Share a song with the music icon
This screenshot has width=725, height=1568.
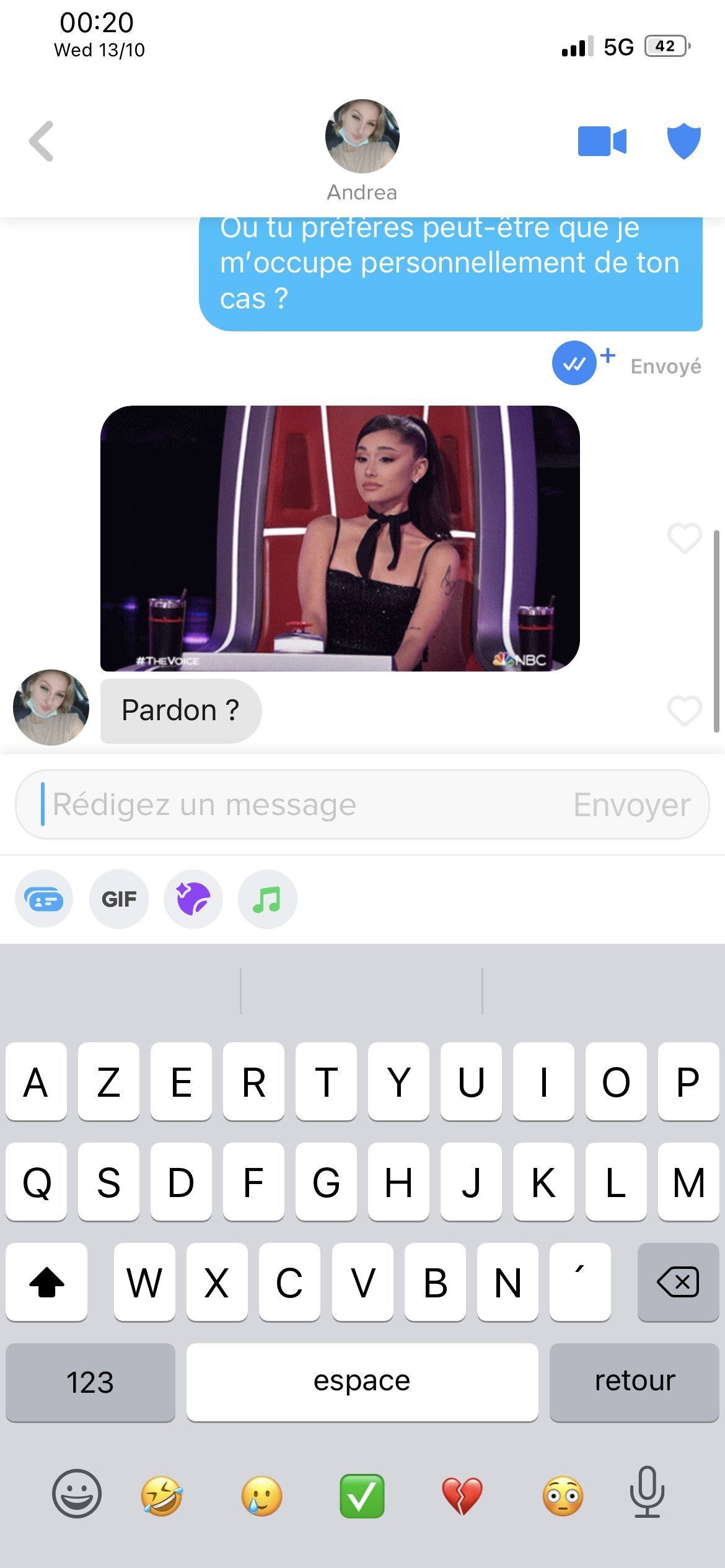tap(267, 899)
